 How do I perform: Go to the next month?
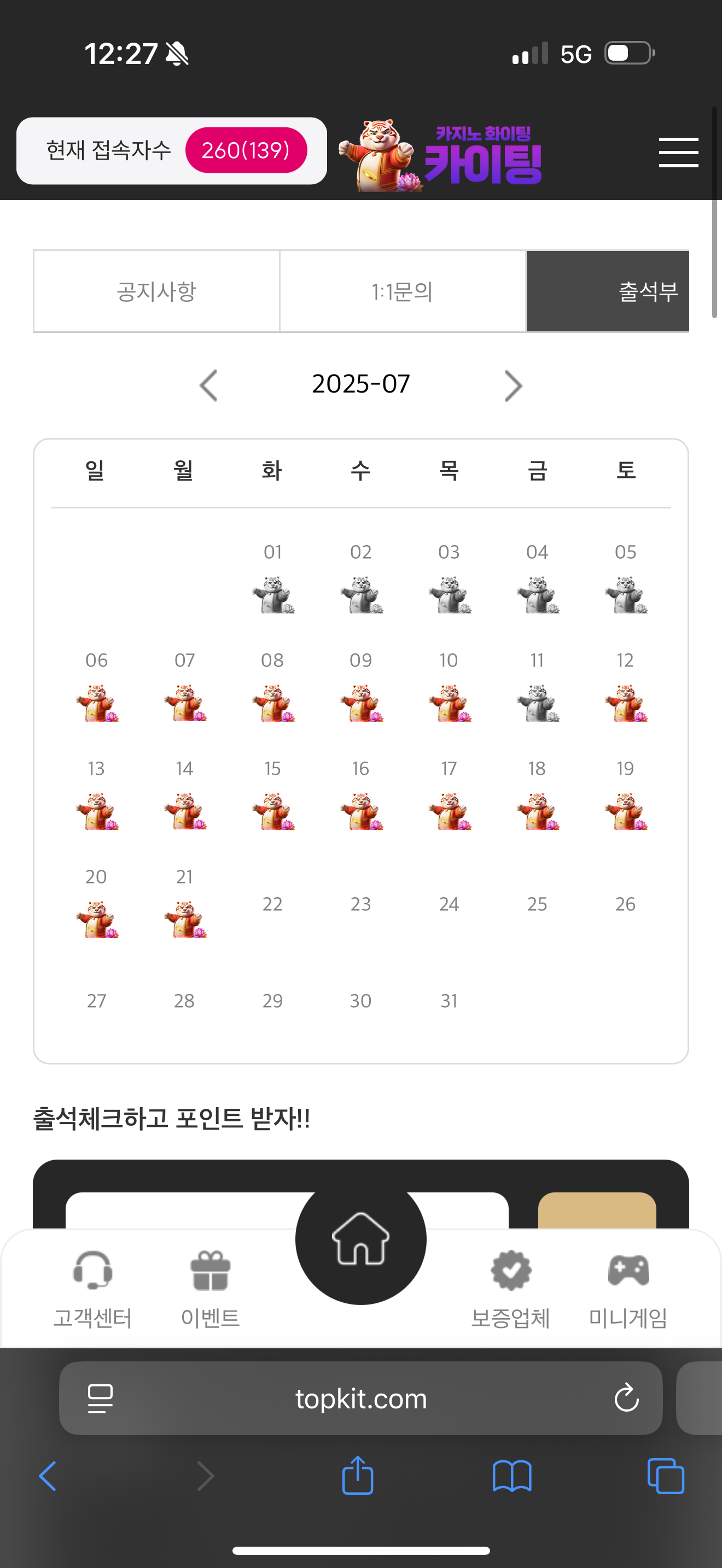[513, 385]
